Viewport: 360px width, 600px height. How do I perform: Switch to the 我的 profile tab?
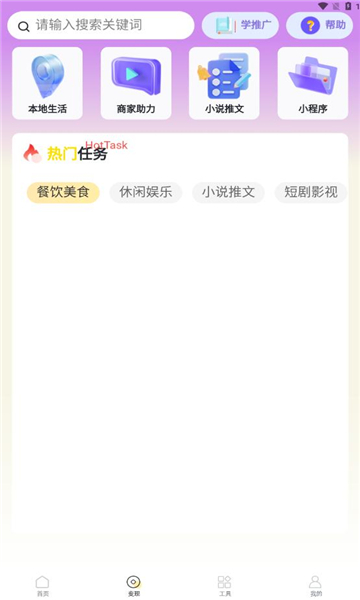pyautogui.click(x=316, y=586)
